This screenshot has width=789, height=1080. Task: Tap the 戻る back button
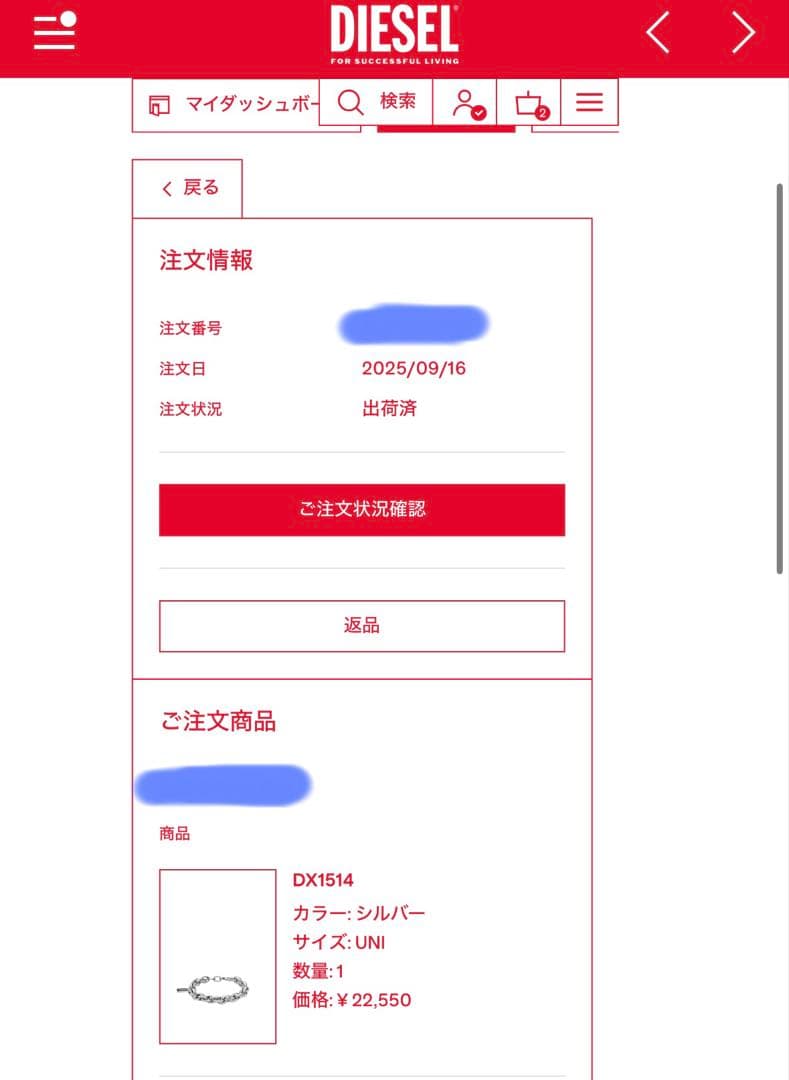(x=188, y=188)
